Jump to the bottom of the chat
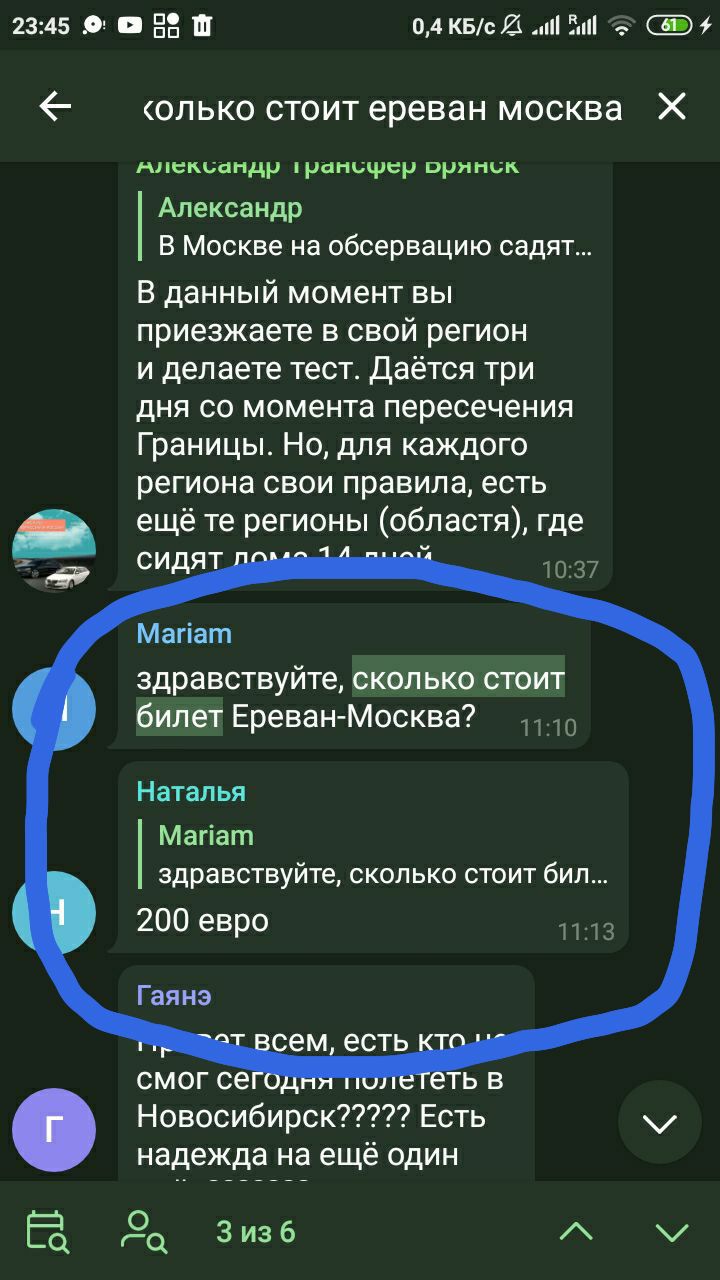720x1280 pixels. click(659, 1123)
